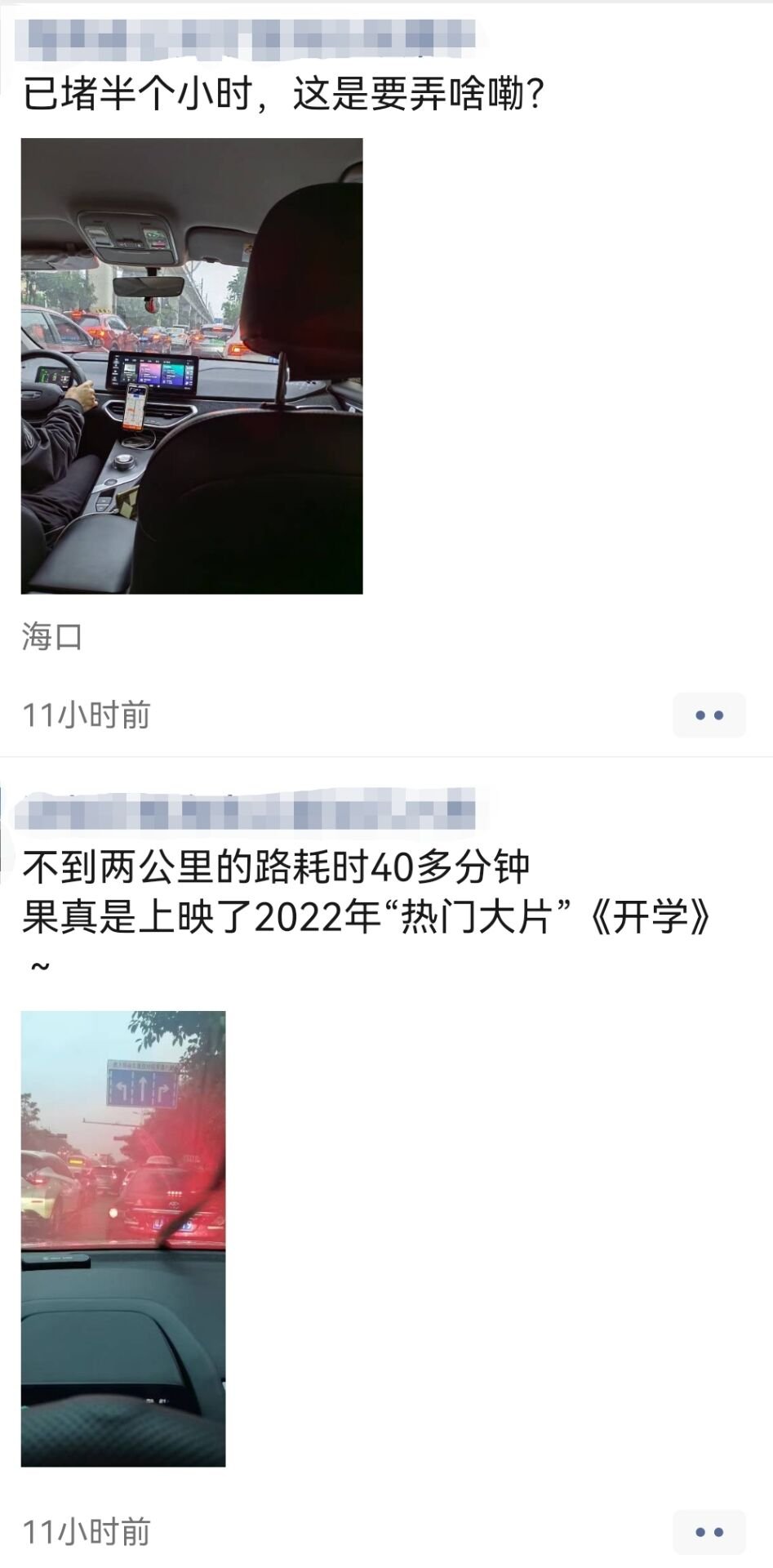Tap the 海口 location tag

tap(52, 636)
